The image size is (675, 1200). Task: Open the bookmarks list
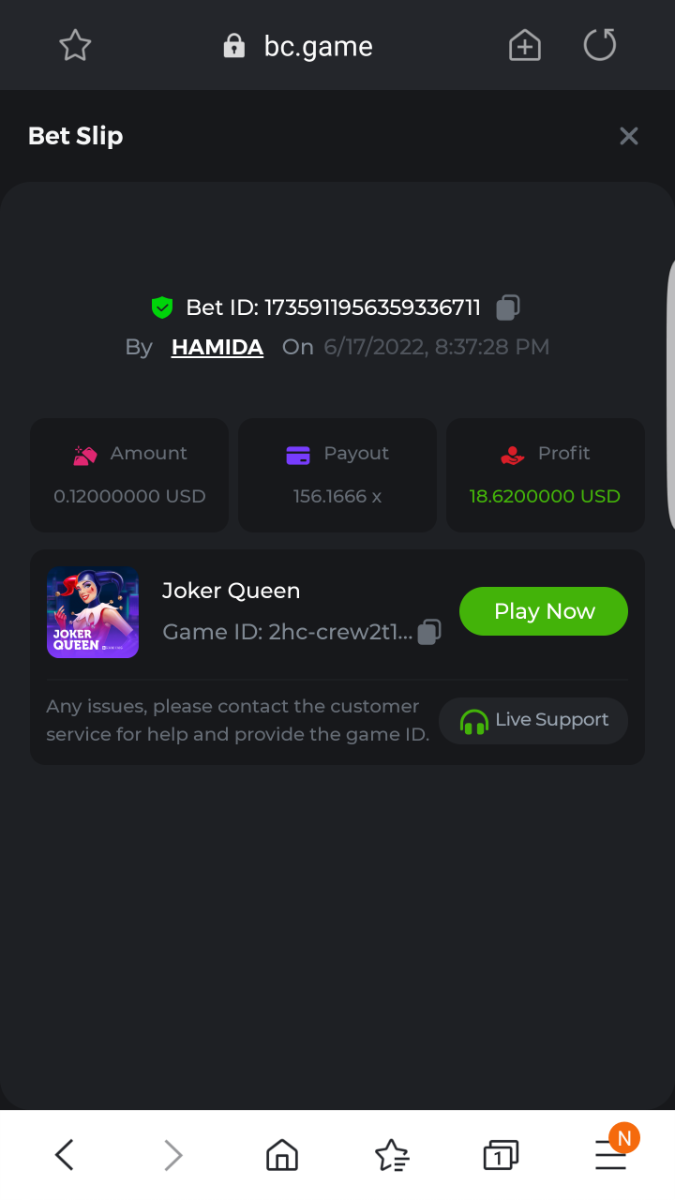[391, 1155]
